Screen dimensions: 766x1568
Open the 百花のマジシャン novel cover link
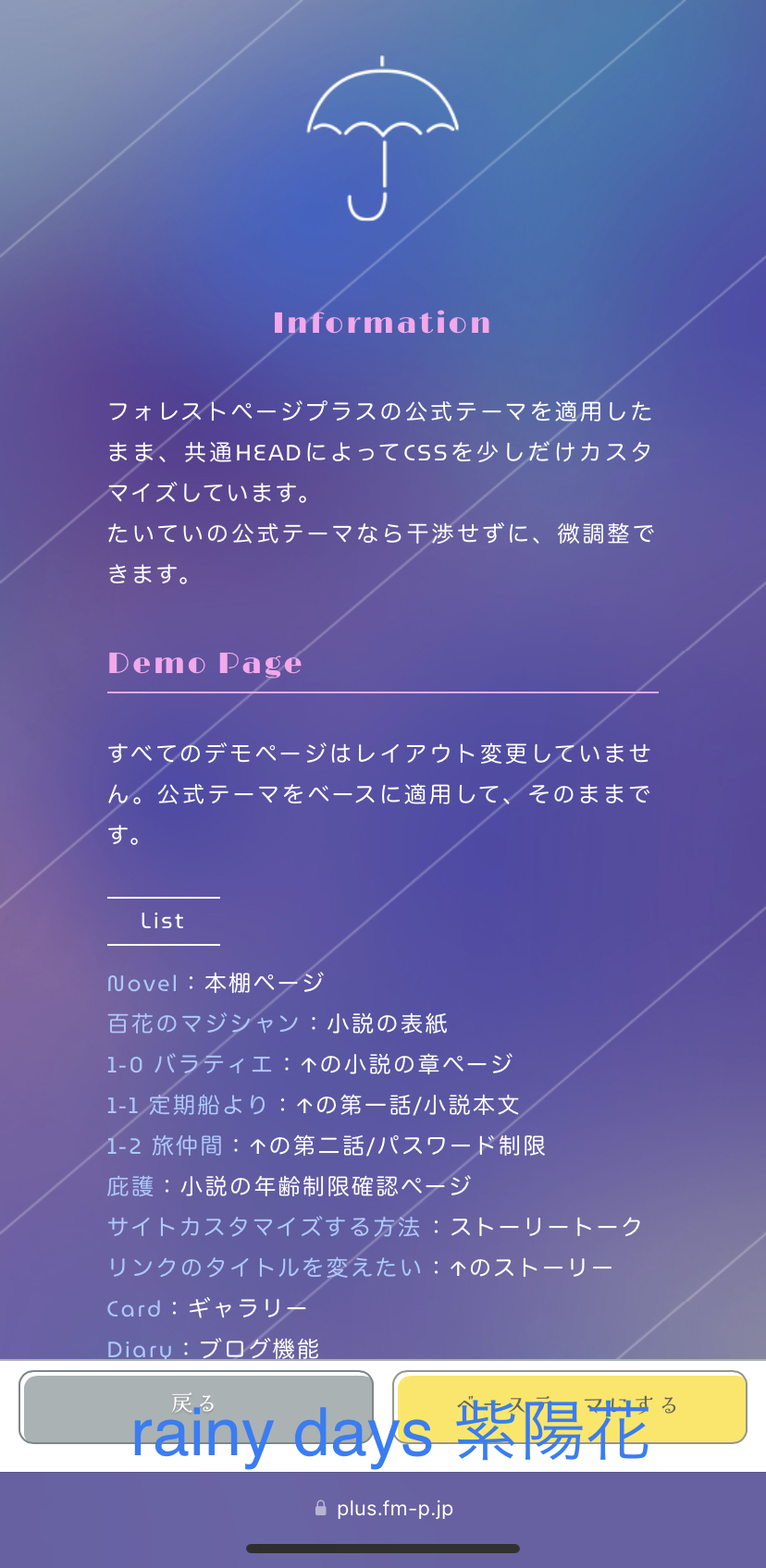pos(204,1023)
